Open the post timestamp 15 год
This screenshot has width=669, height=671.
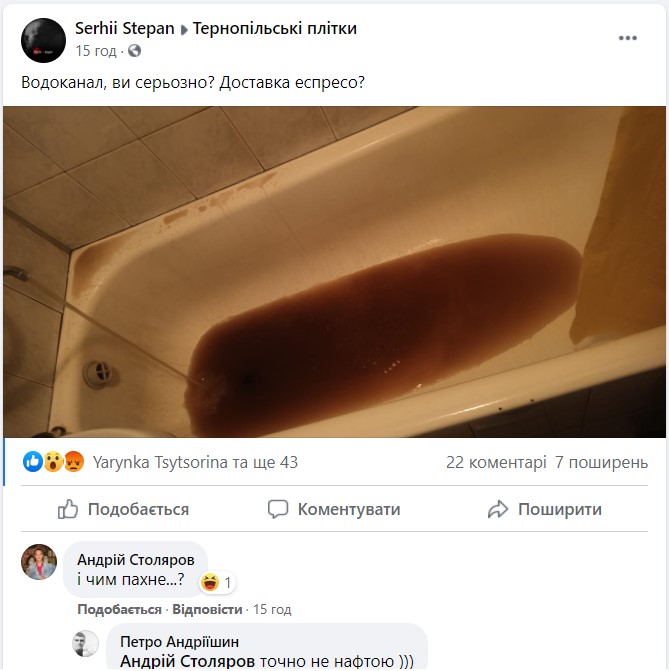point(98,50)
